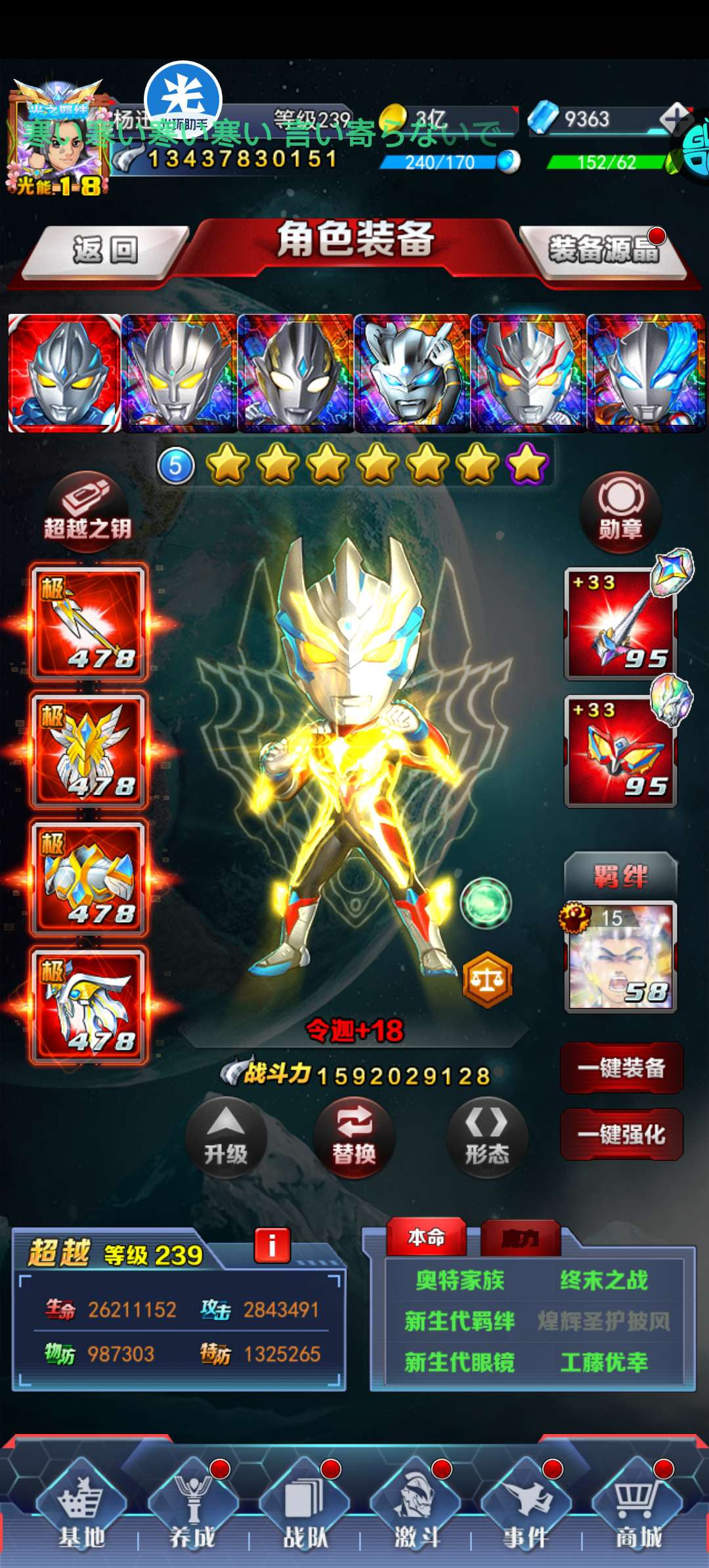Tap 一键装备 to auto-equip
This screenshot has height=1568, width=709.
[622, 1067]
